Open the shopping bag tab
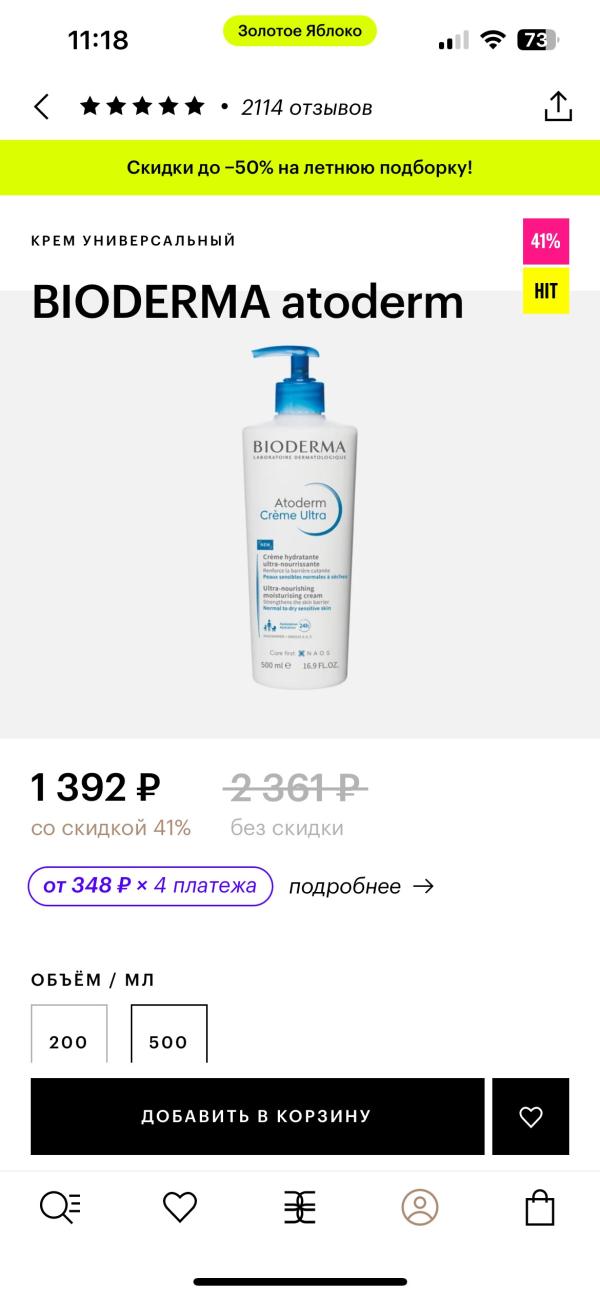This screenshot has height=1297, width=600. click(540, 1207)
